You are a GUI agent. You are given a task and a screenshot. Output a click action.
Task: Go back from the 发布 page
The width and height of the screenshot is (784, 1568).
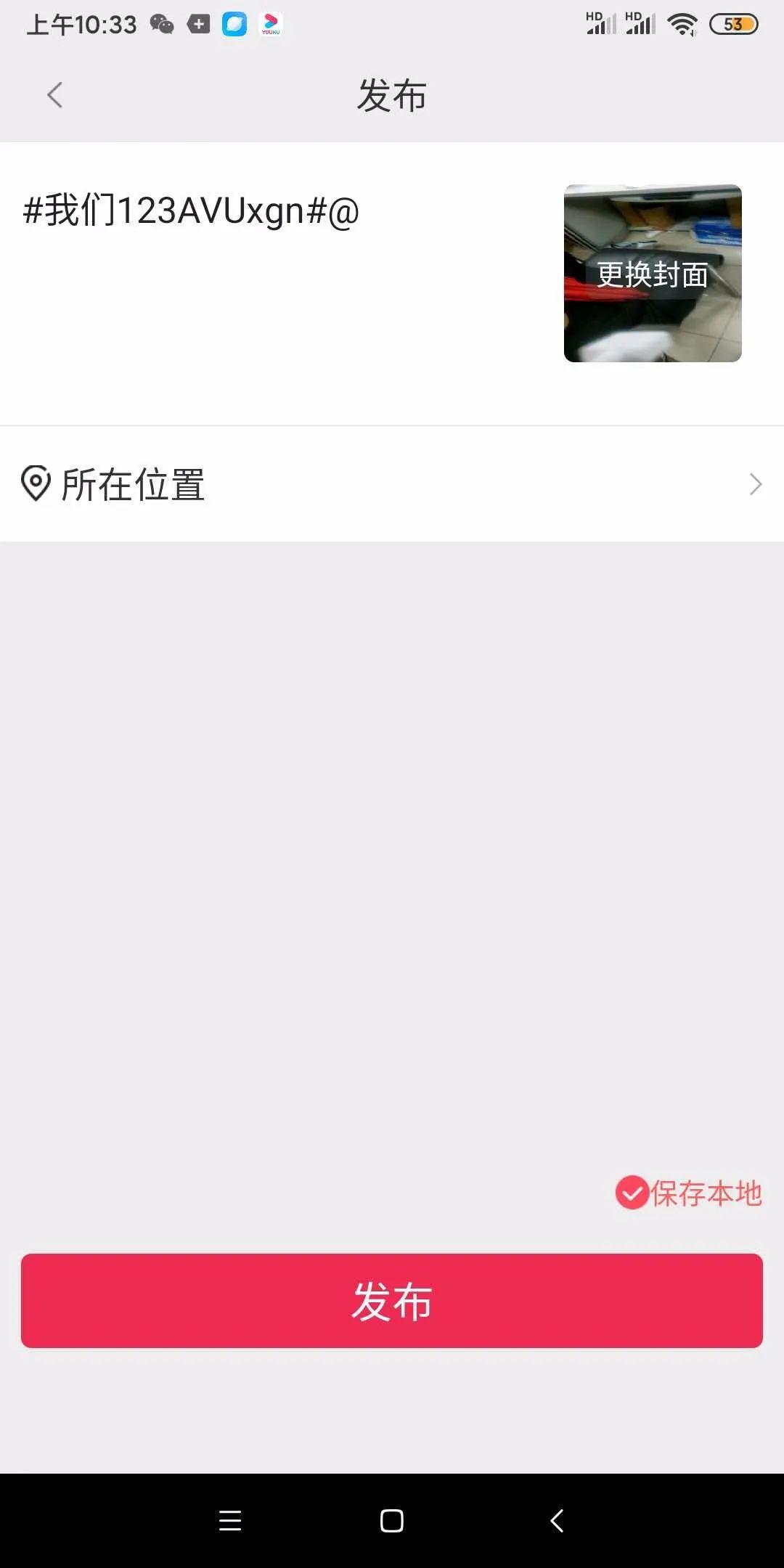click(x=54, y=95)
